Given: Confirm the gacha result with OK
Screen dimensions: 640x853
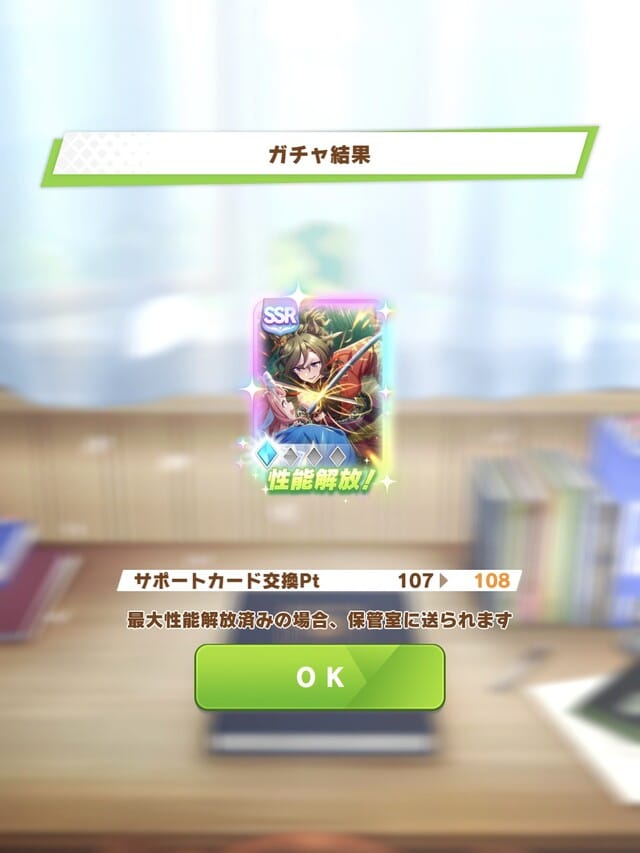Looking at the screenshot, I should tap(320, 677).
